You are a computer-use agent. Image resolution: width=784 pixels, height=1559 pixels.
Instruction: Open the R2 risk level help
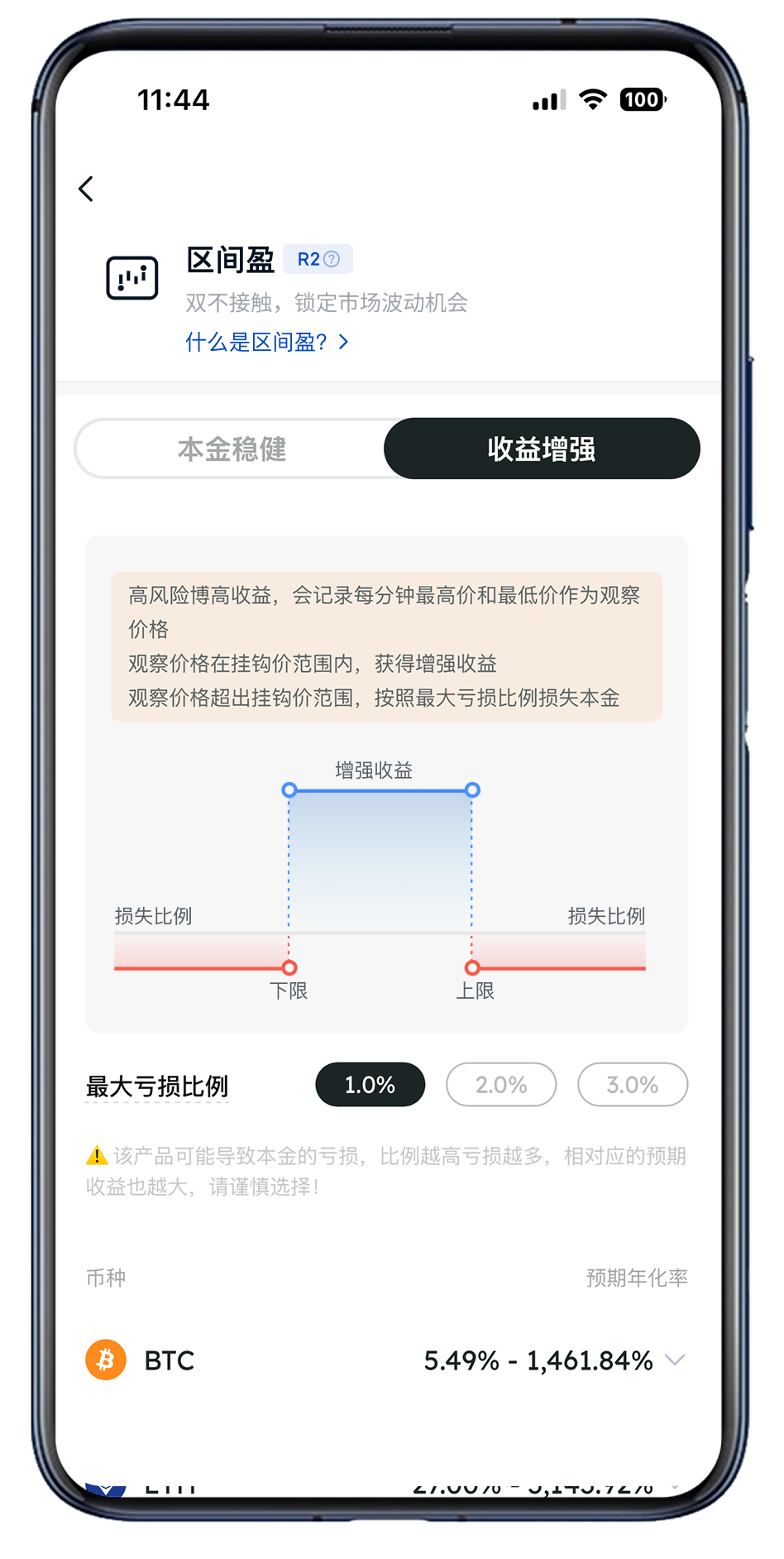(x=331, y=259)
